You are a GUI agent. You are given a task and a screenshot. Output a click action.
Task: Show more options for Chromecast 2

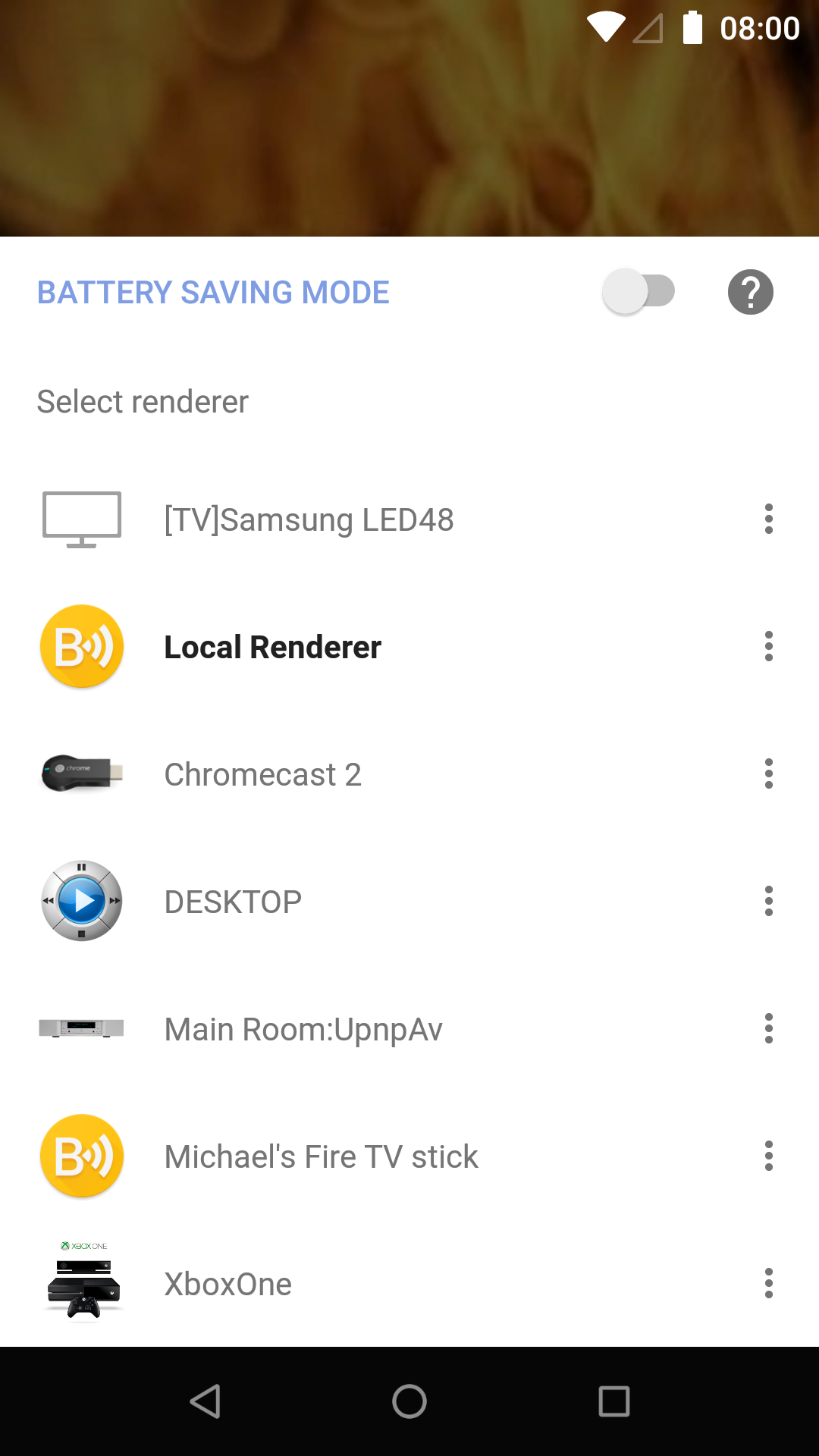point(768,774)
